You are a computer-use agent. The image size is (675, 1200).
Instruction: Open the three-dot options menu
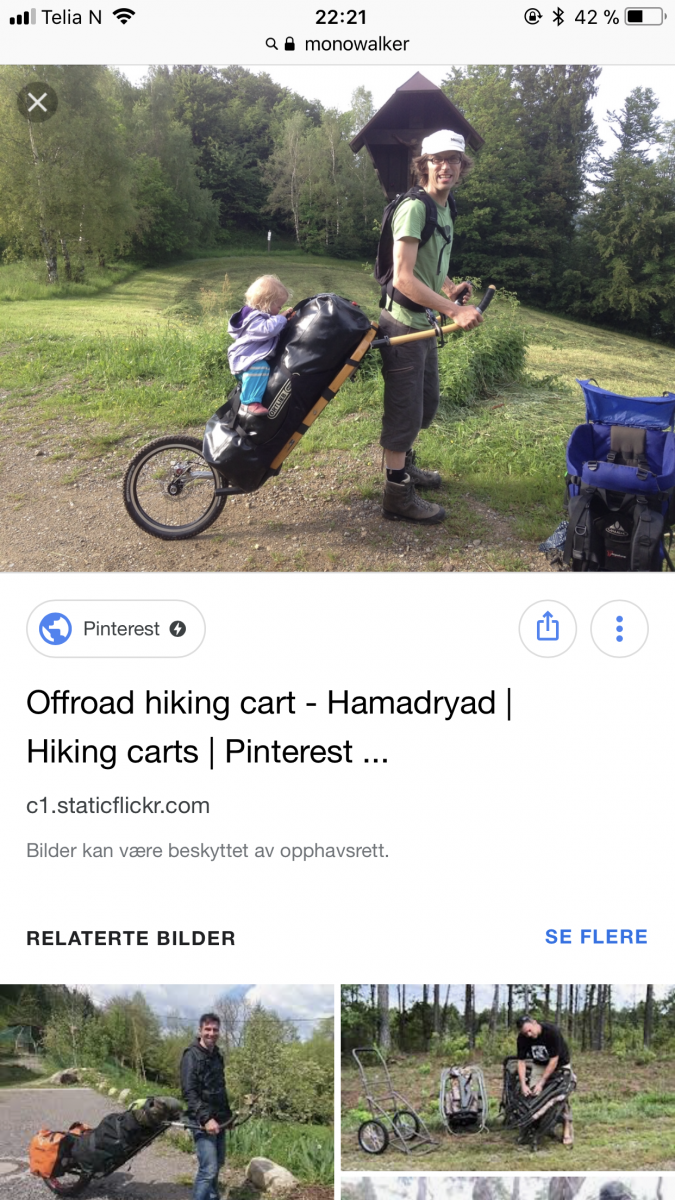[619, 628]
